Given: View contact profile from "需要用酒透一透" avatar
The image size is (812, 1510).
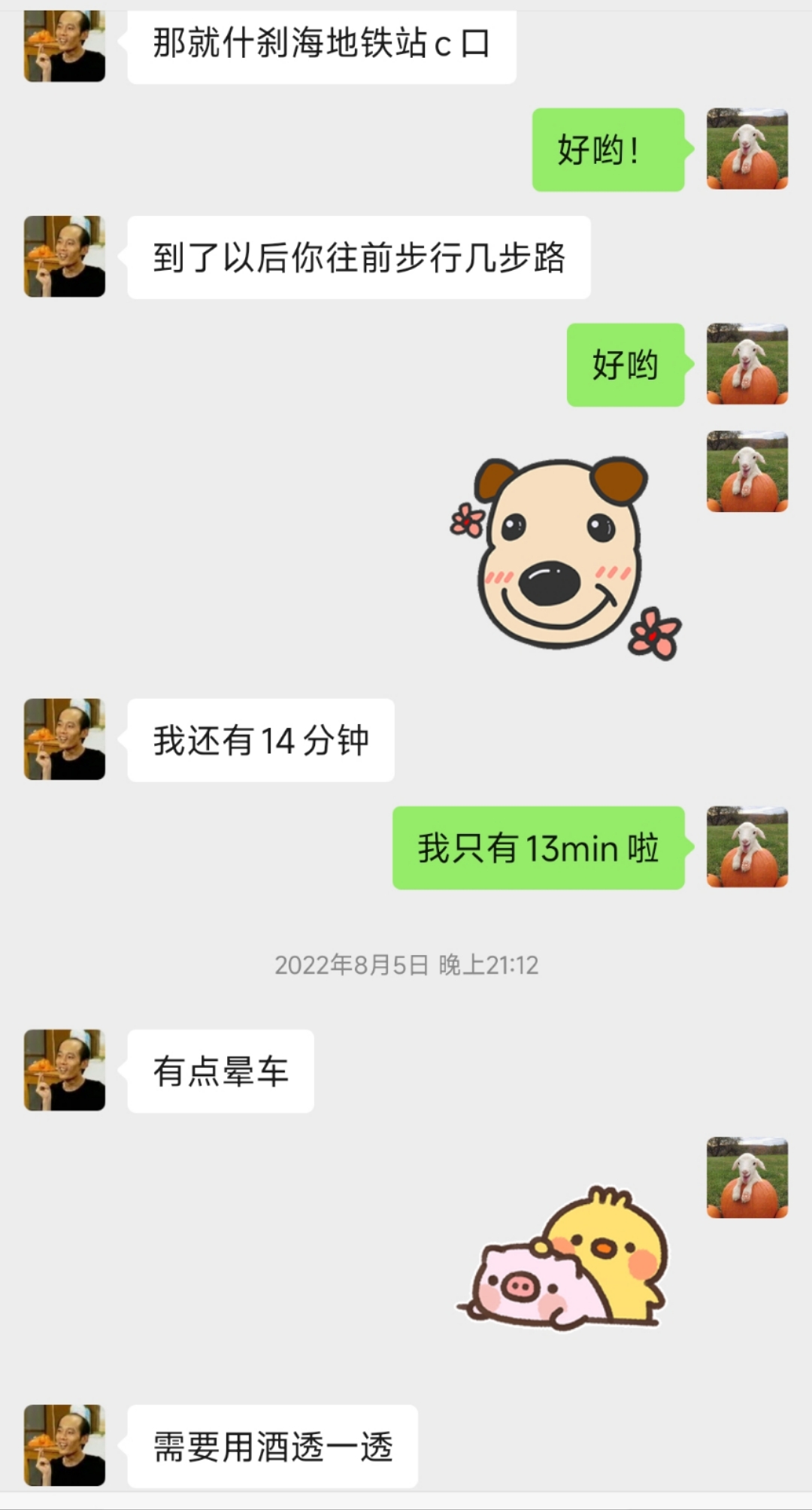Looking at the screenshot, I should pyautogui.click(x=65, y=1444).
